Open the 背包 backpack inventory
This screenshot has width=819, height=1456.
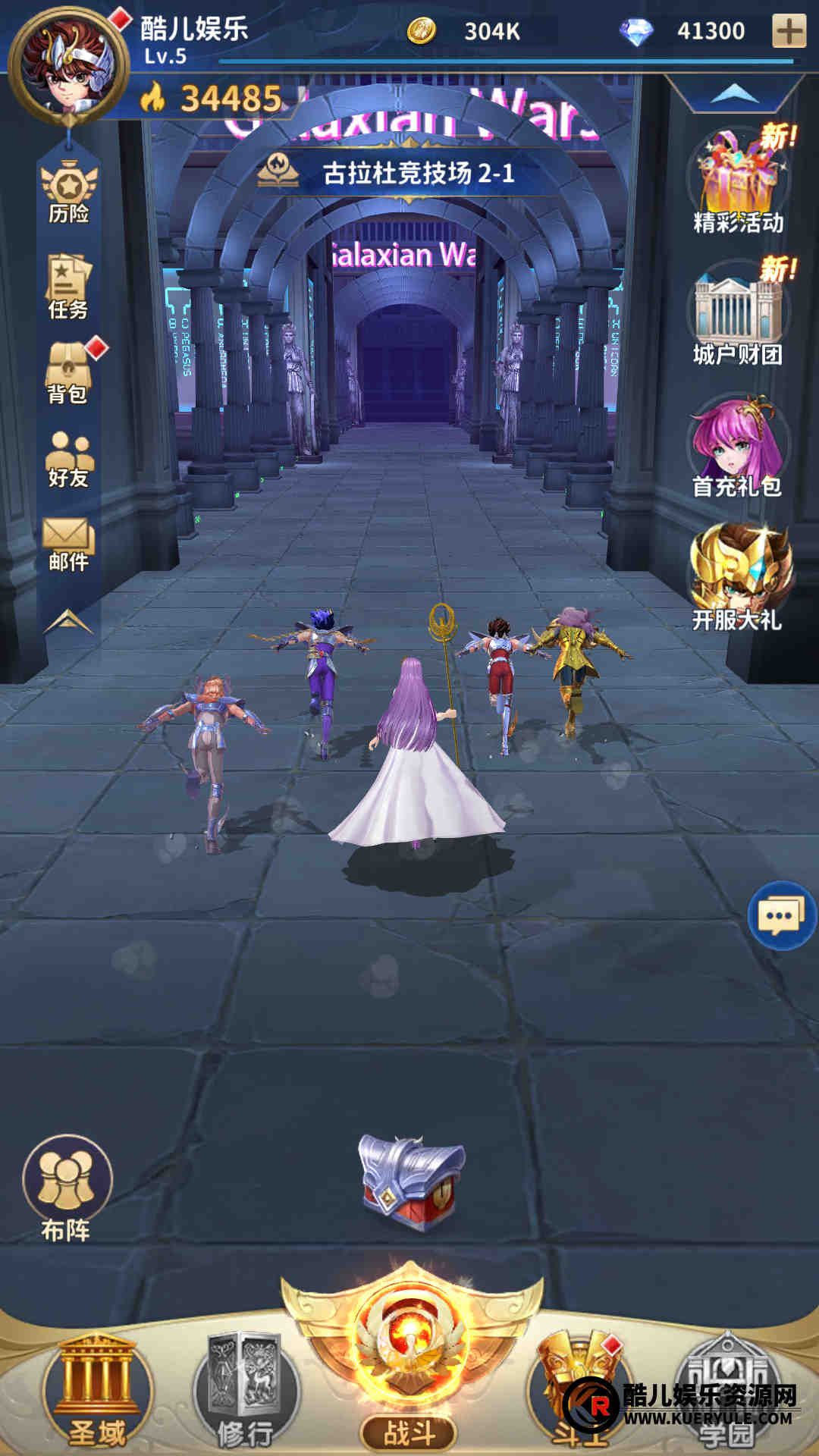68,372
